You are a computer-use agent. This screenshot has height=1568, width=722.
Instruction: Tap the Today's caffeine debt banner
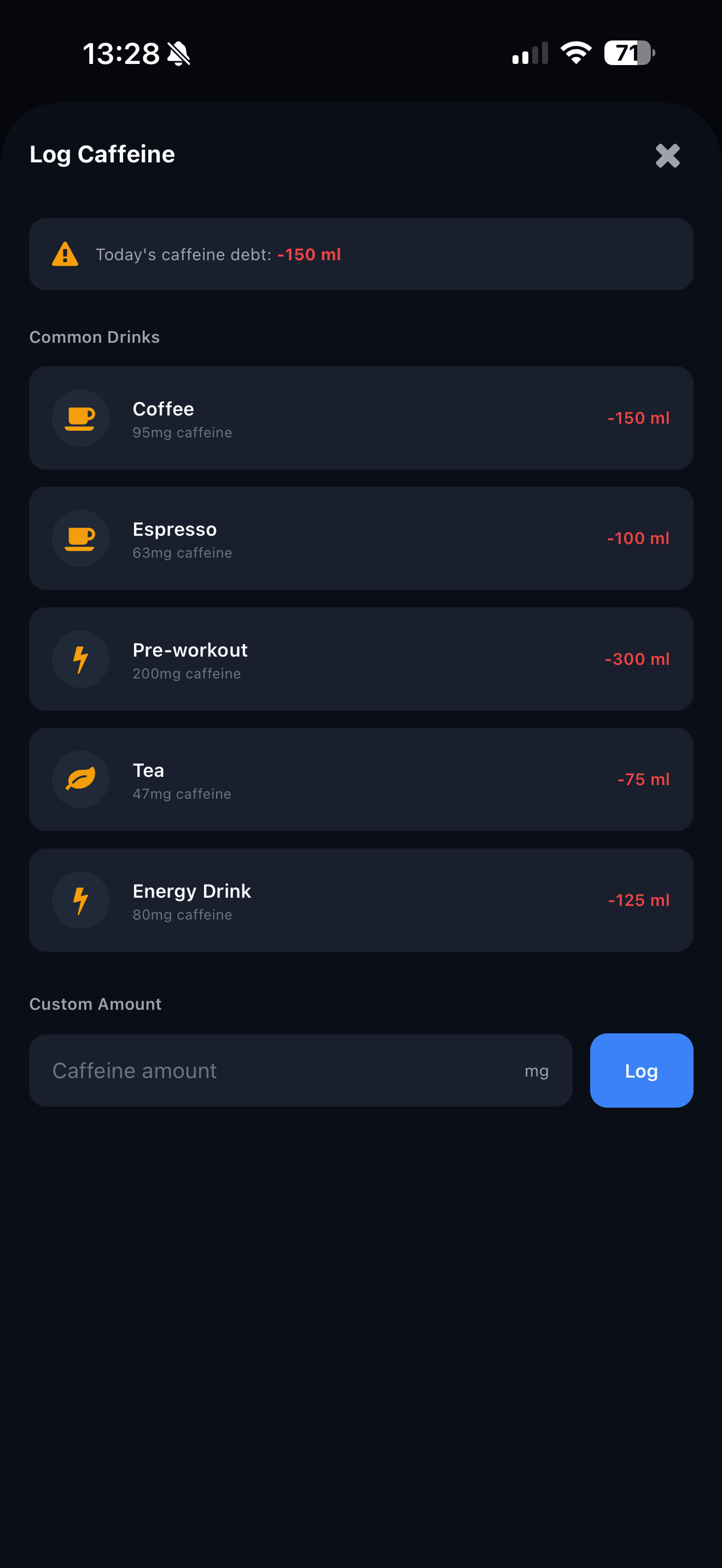pyautogui.click(x=361, y=254)
